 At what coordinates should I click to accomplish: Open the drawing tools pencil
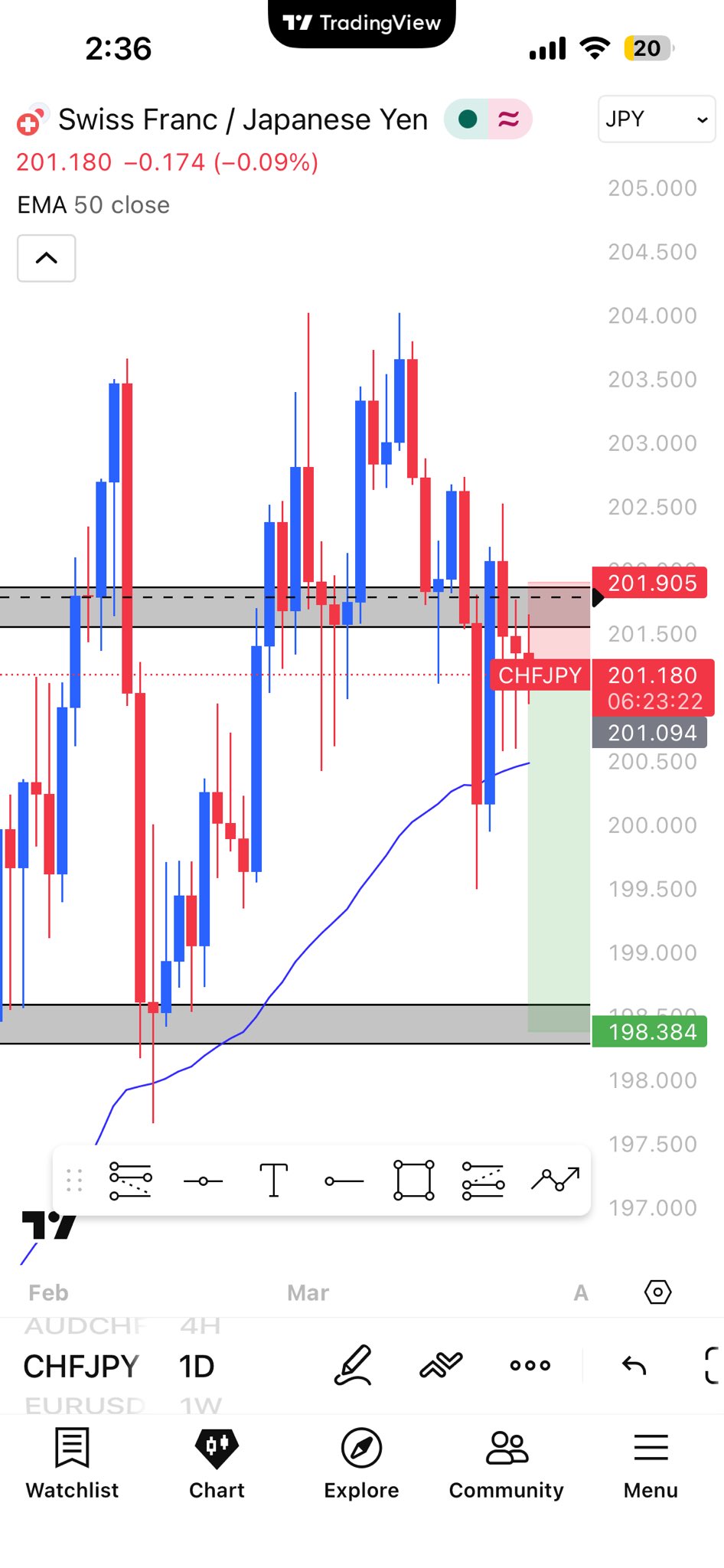click(x=353, y=1365)
